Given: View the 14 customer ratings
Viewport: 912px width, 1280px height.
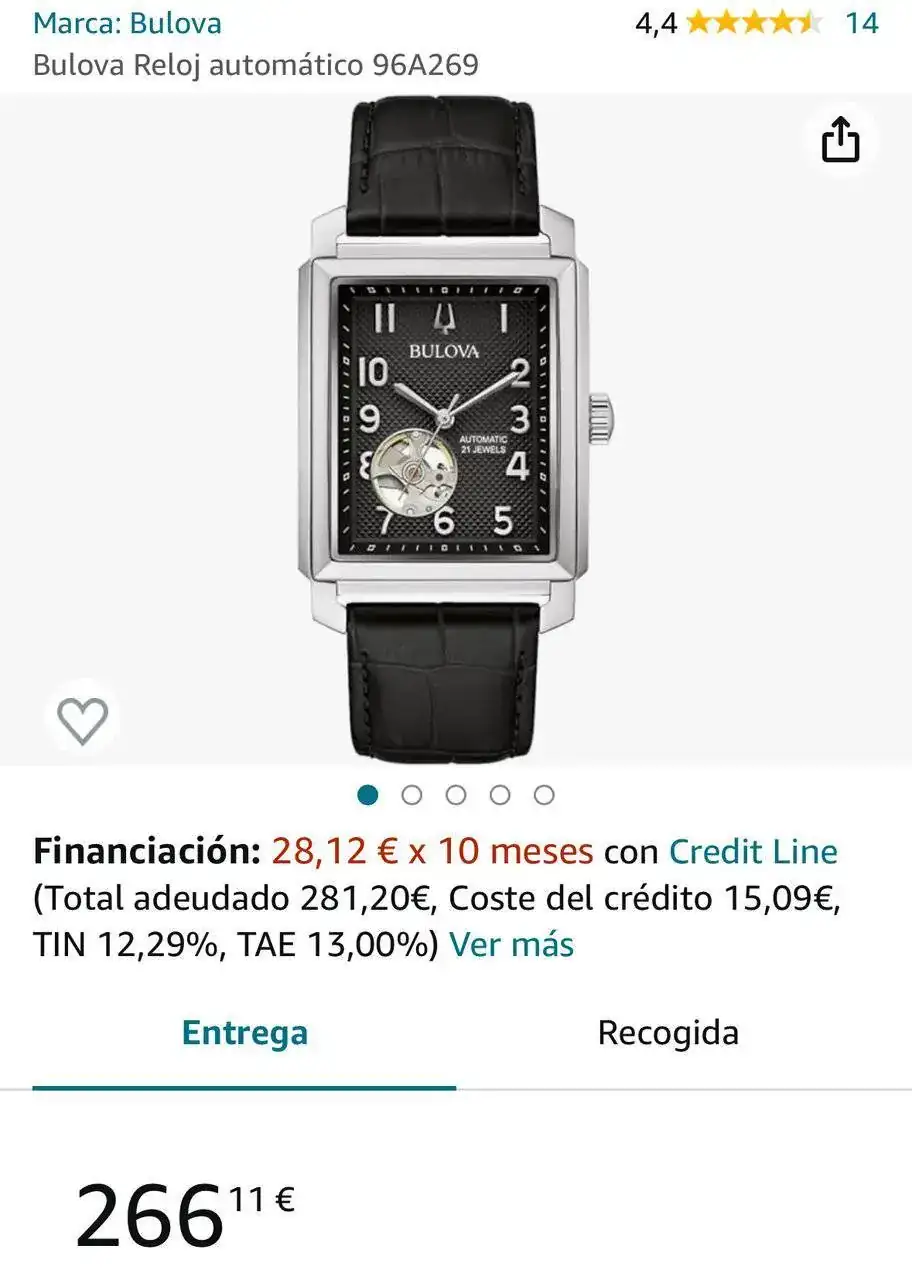Looking at the screenshot, I should 861,22.
